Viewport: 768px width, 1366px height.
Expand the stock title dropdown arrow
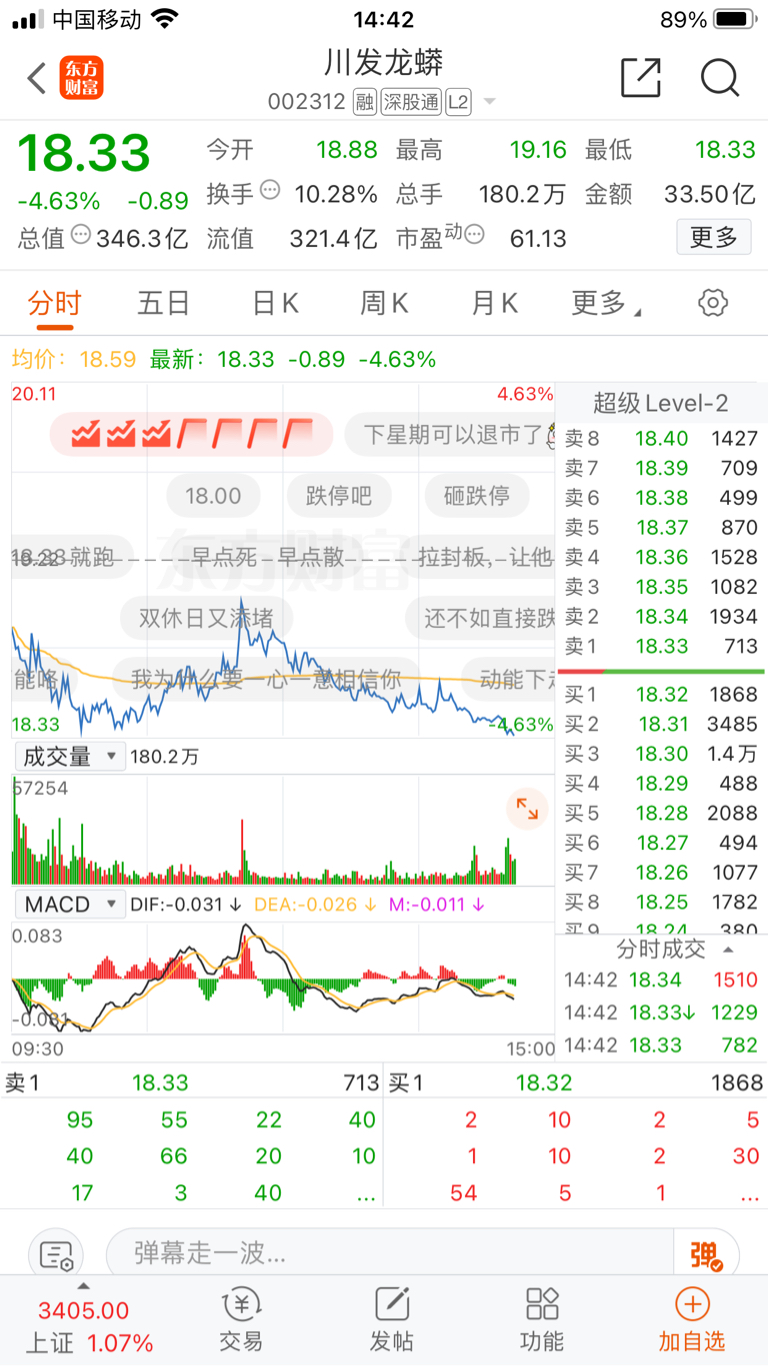pyautogui.click(x=489, y=102)
